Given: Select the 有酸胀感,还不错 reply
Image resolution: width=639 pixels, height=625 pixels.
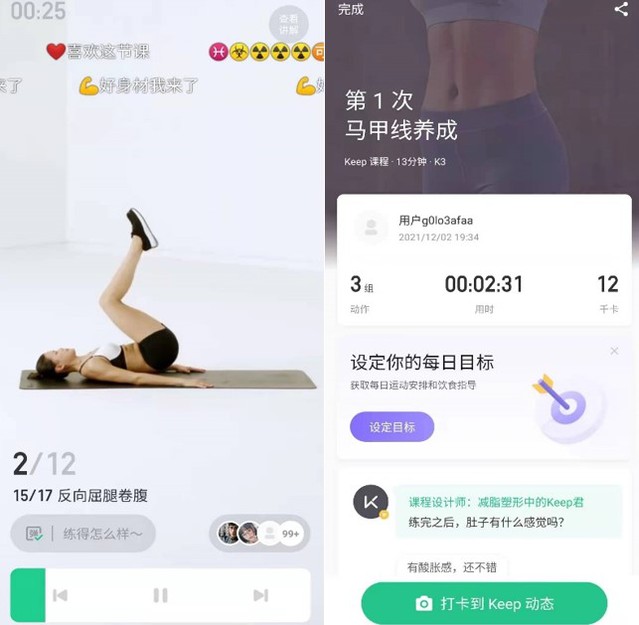Looking at the screenshot, I should point(451,568).
